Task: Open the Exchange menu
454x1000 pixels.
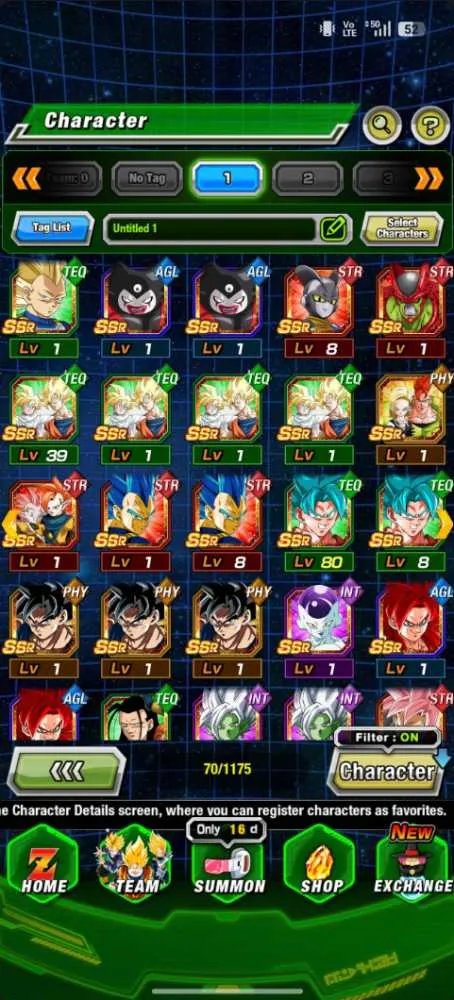Action: pyautogui.click(x=413, y=863)
